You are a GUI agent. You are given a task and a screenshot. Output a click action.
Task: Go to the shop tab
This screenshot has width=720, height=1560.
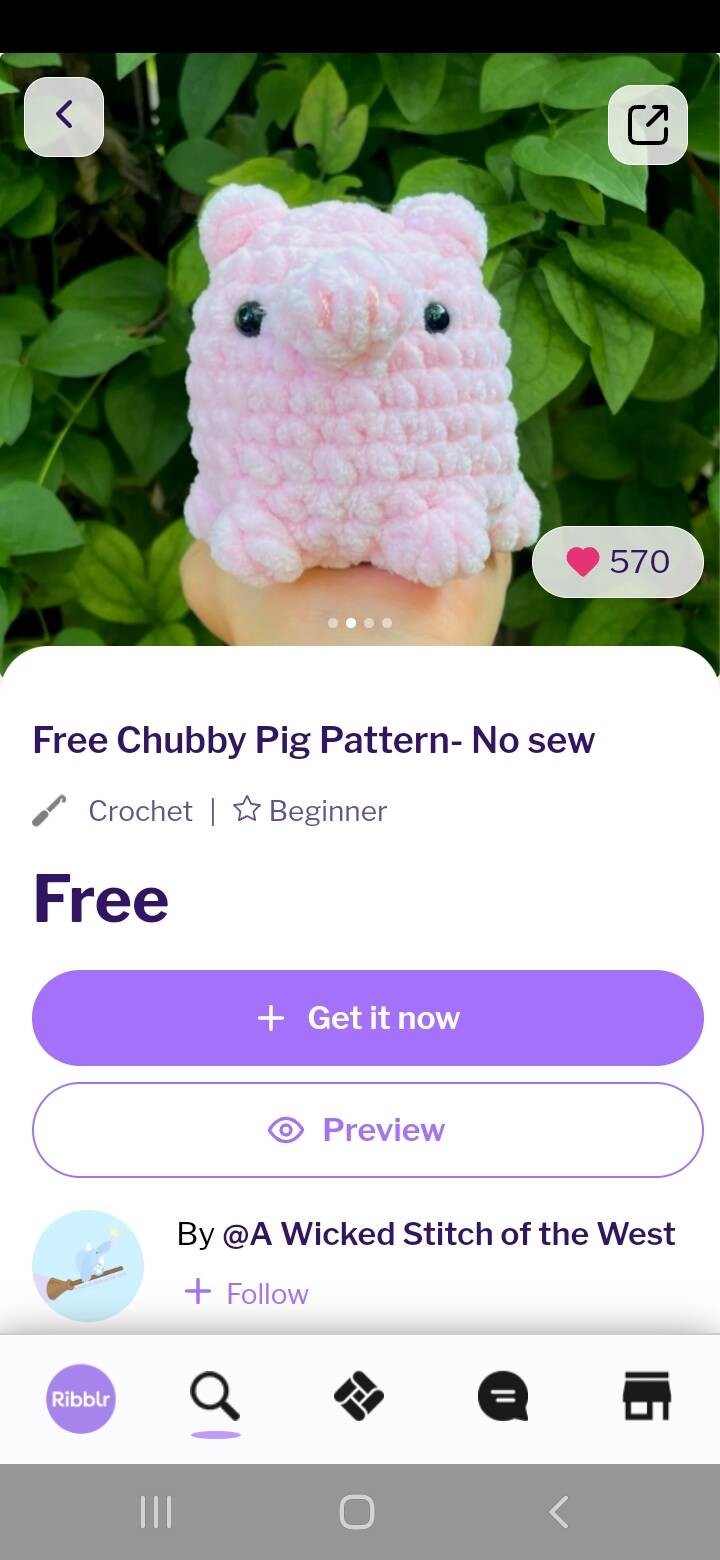(647, 1397)
